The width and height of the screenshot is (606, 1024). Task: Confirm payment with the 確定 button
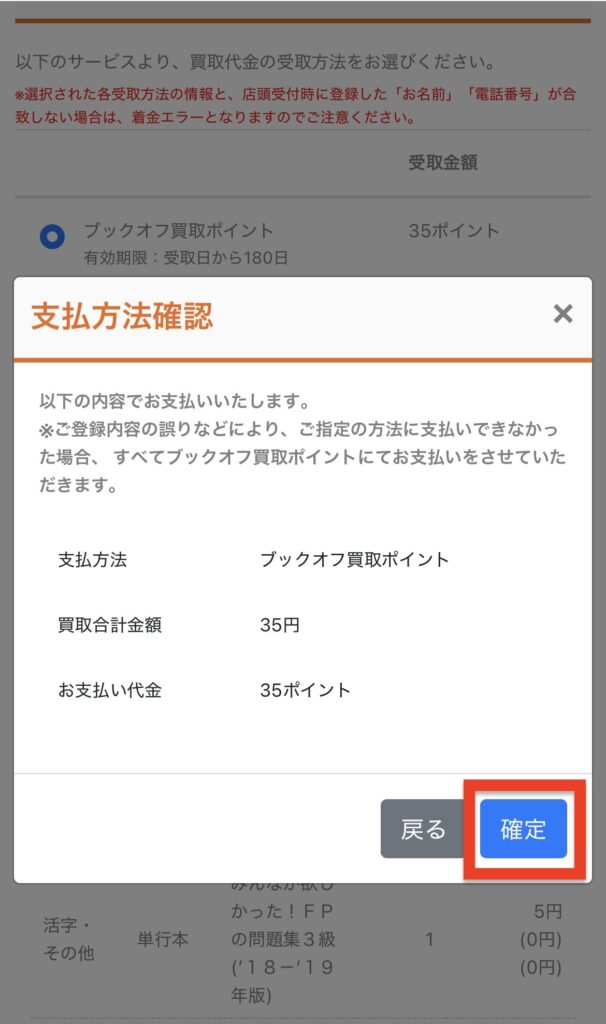click(x=523, y=829)
